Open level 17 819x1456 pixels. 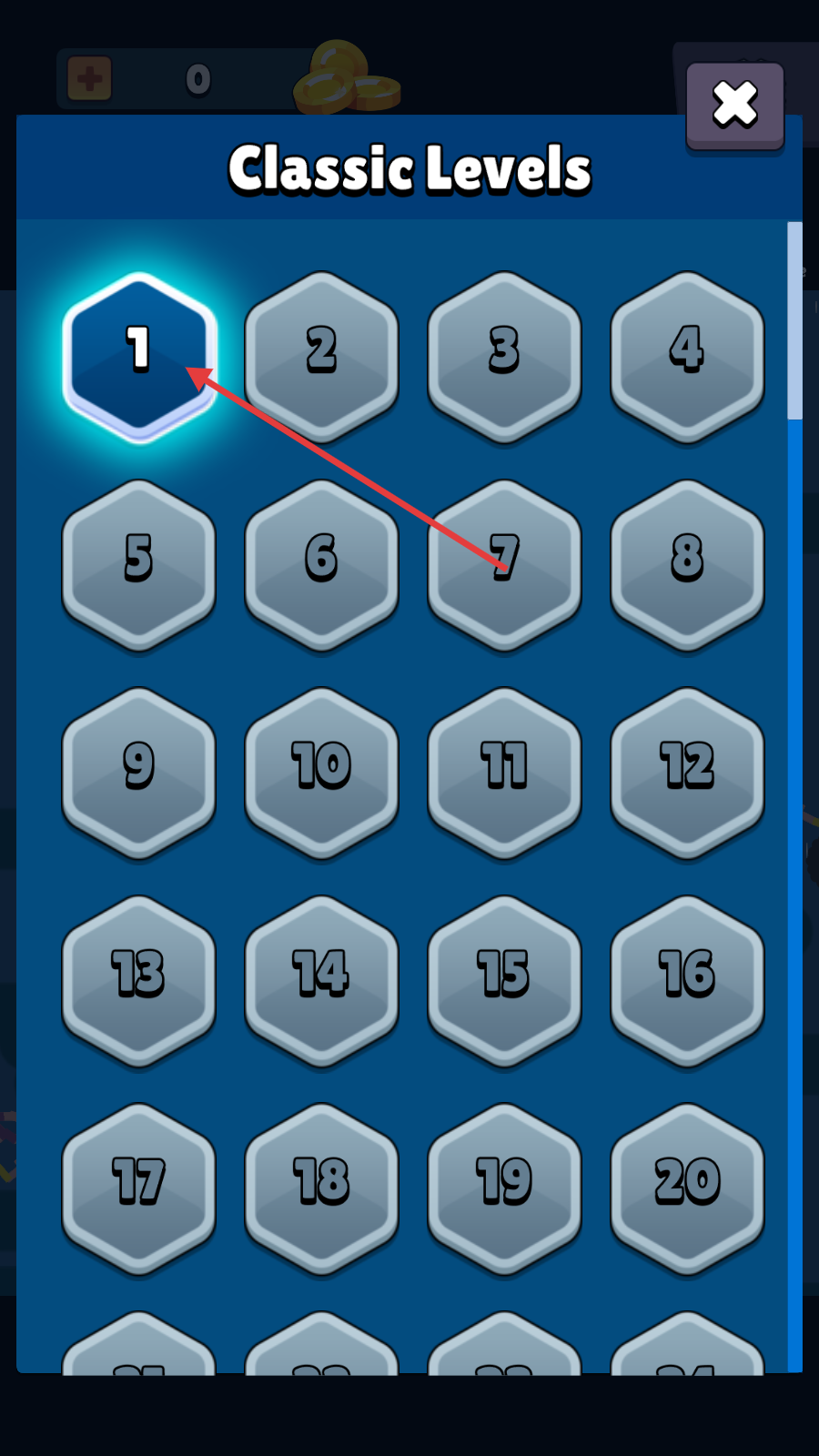(138, 1186)
